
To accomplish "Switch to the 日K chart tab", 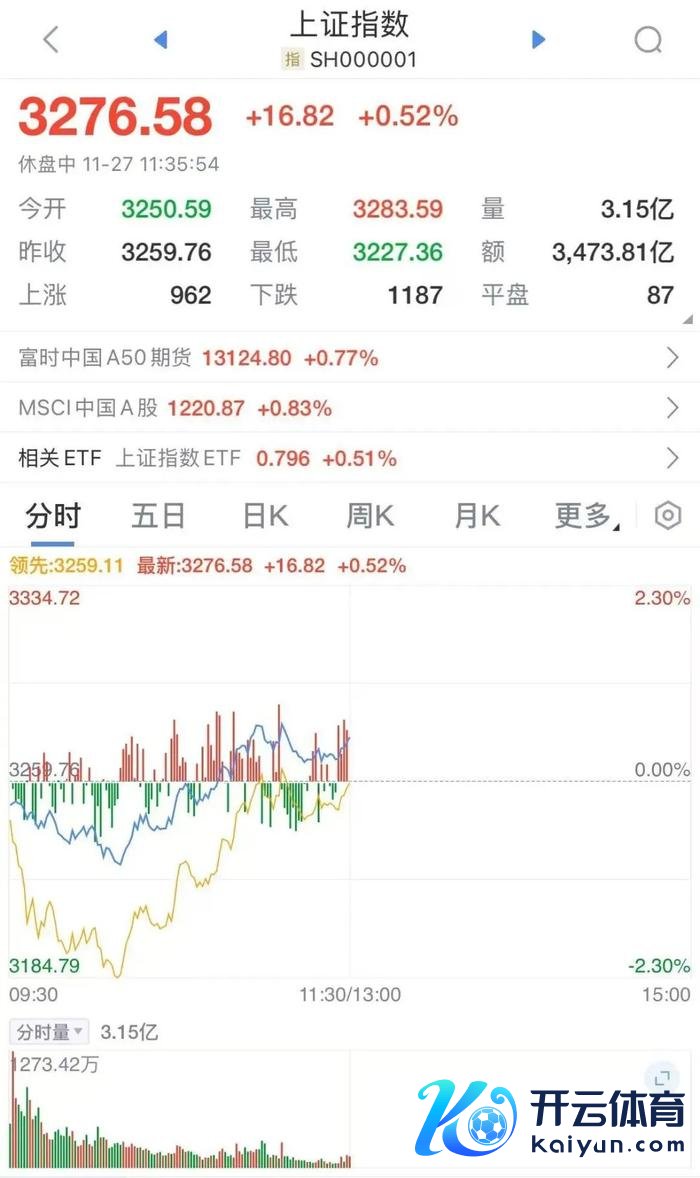I will pyautogui.click(x=265, y=516).
